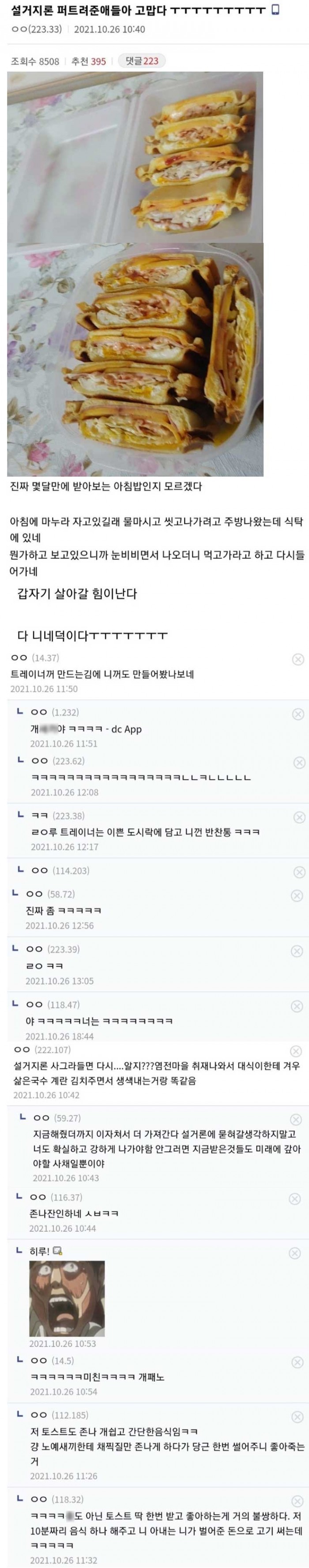The height and width of the screenshot is (1568, 309).
Task: Open the 댓글 223 comments chip
Action: point(141,61)
